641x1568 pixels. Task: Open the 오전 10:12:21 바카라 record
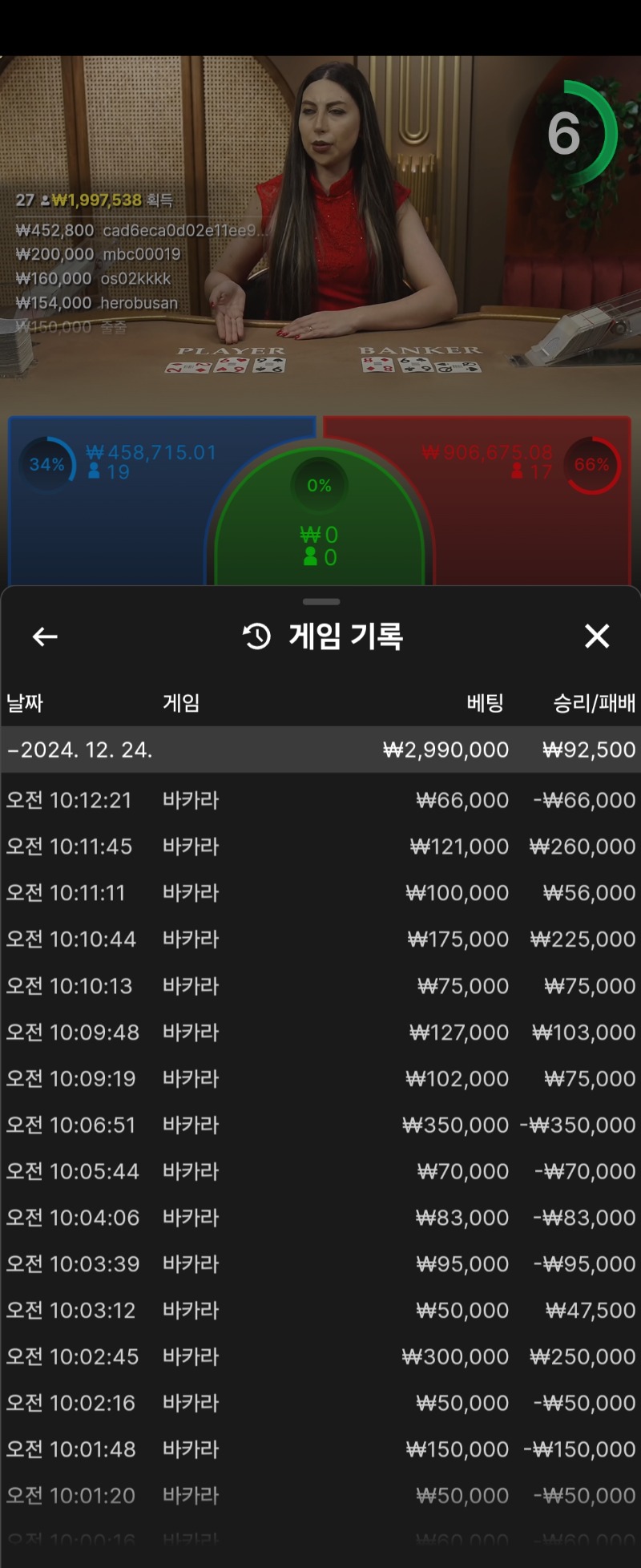pos(320,800)
